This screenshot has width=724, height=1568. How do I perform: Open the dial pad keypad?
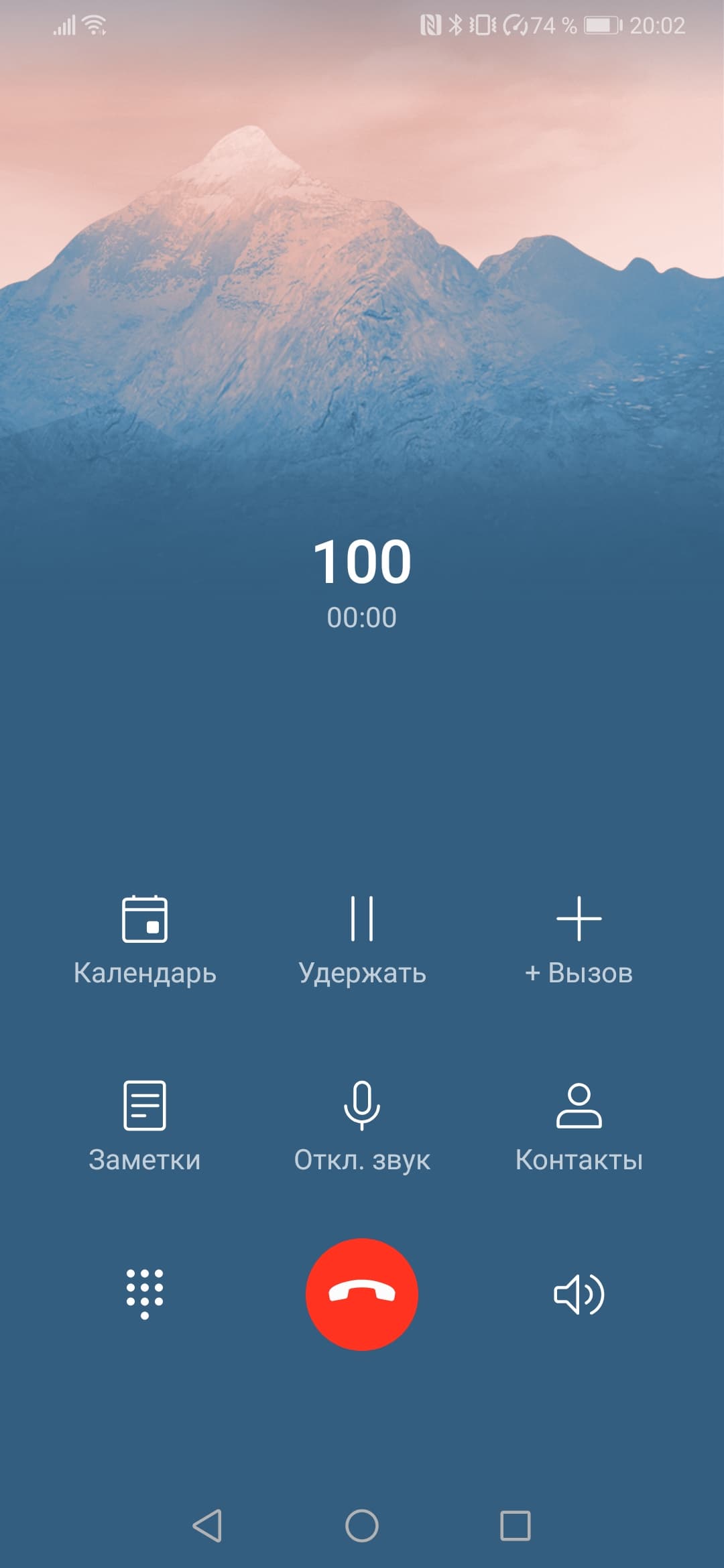(x=145, y=1294)
